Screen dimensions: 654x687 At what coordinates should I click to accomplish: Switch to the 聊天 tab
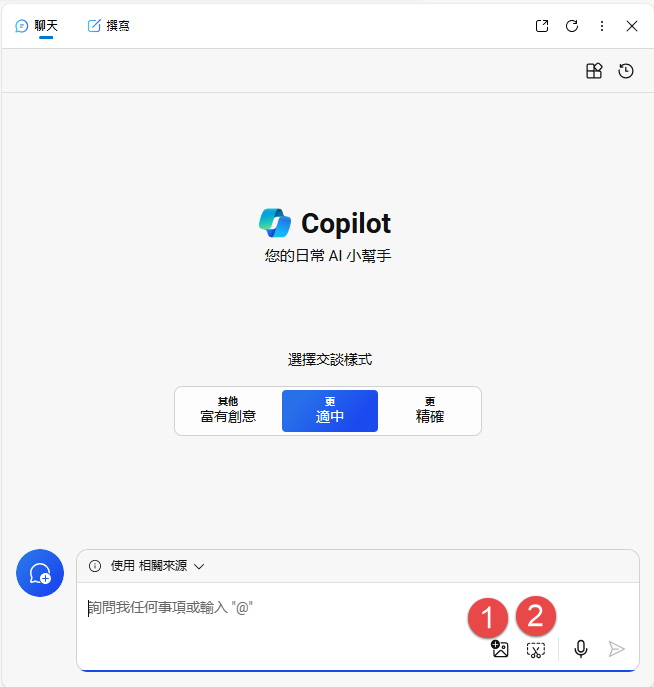point(37,26)
